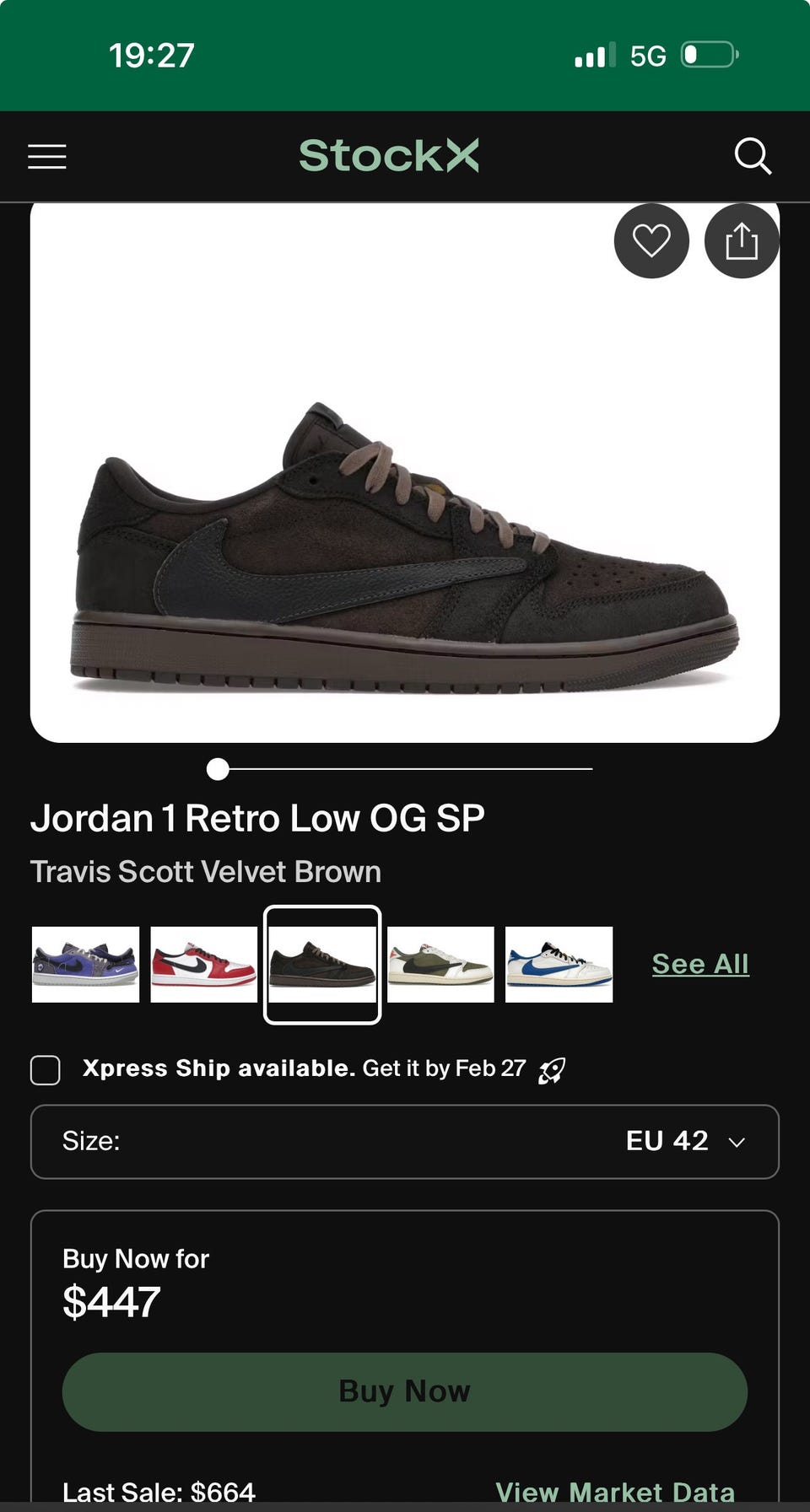
Task: Select the purple sneaker variant thumbnail
Action: 85,965
